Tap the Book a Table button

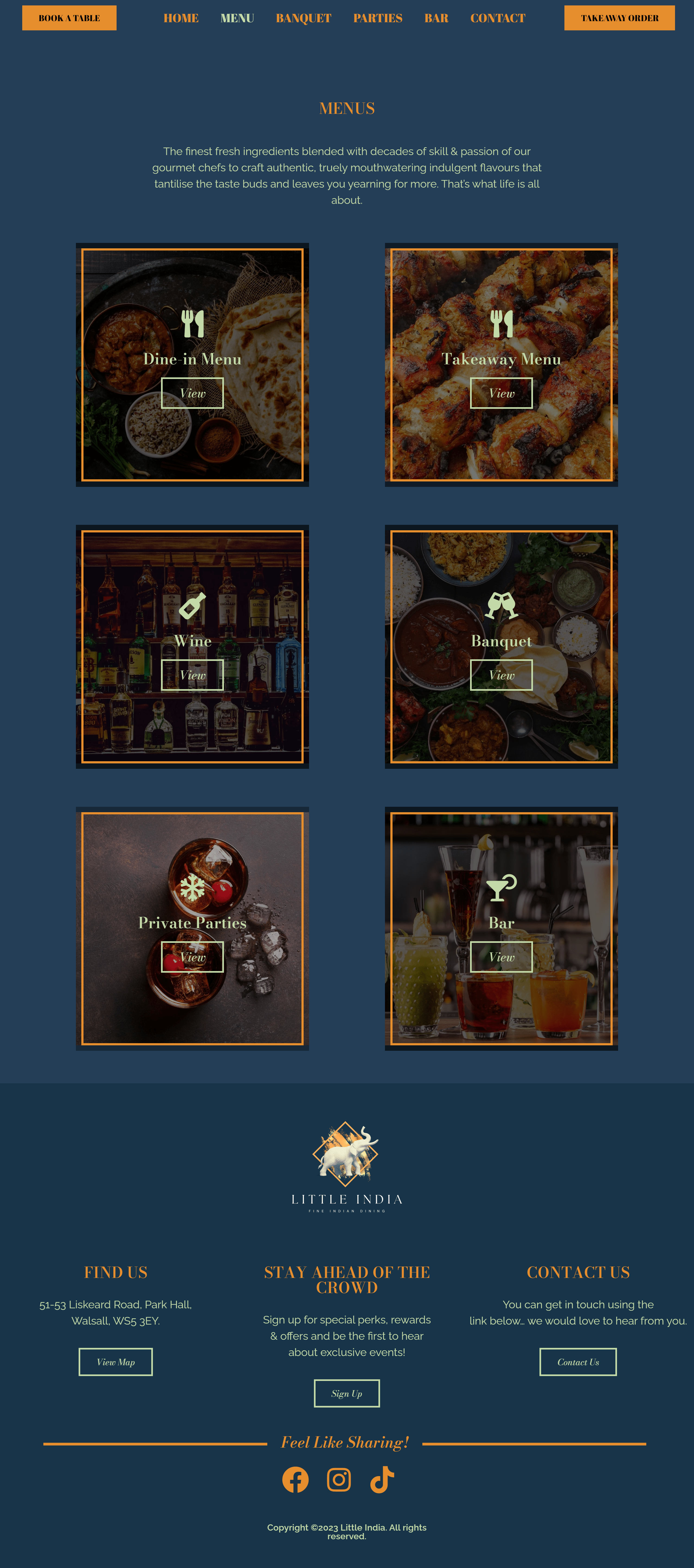(69, 18)
